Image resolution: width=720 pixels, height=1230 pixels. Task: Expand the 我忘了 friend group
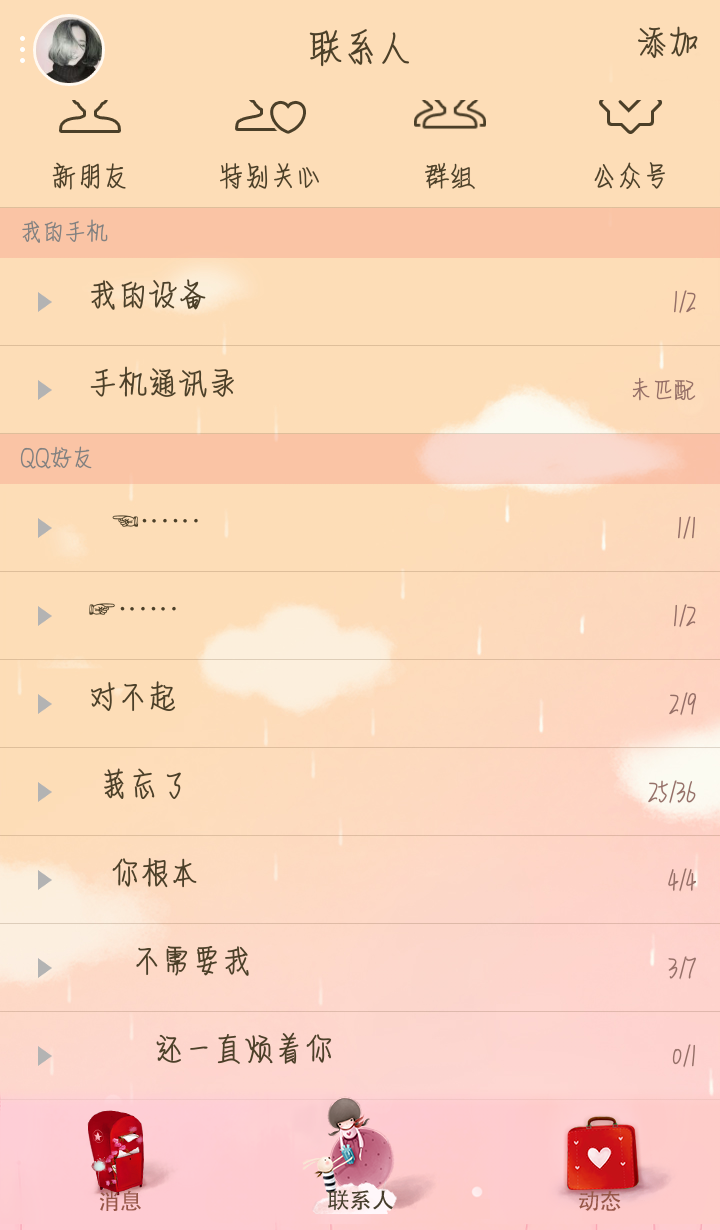tap(360, 792)
